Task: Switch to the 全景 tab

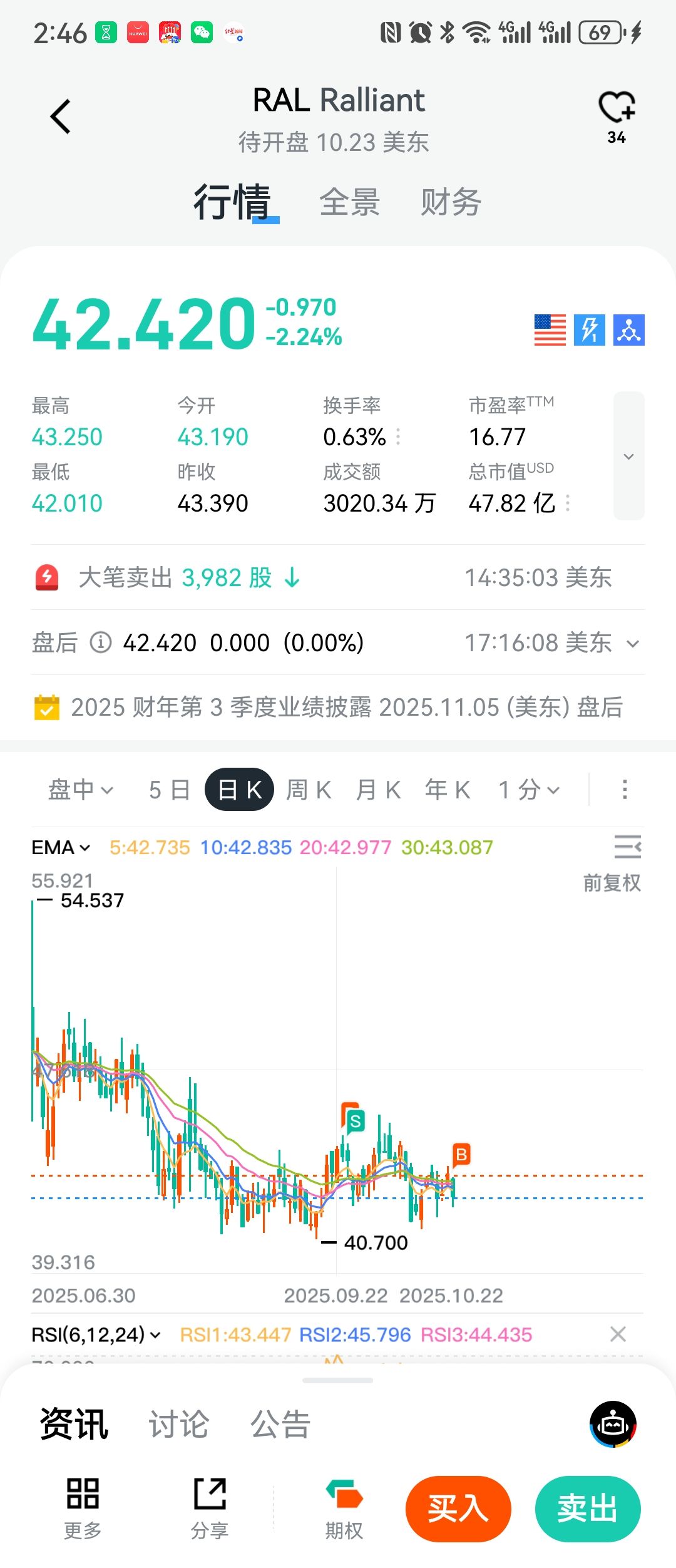Action: [349, 202]
